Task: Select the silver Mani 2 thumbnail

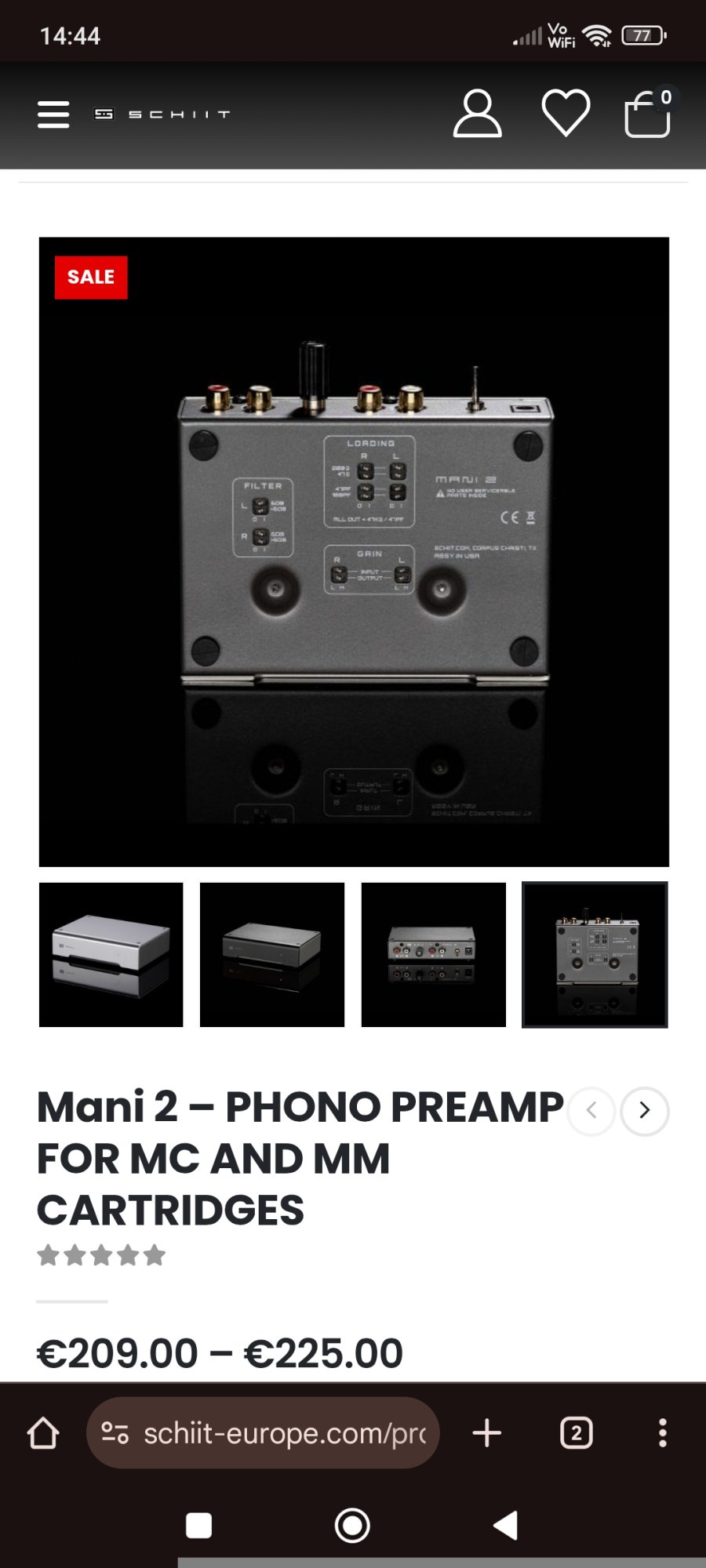Action: pos(111,955)
